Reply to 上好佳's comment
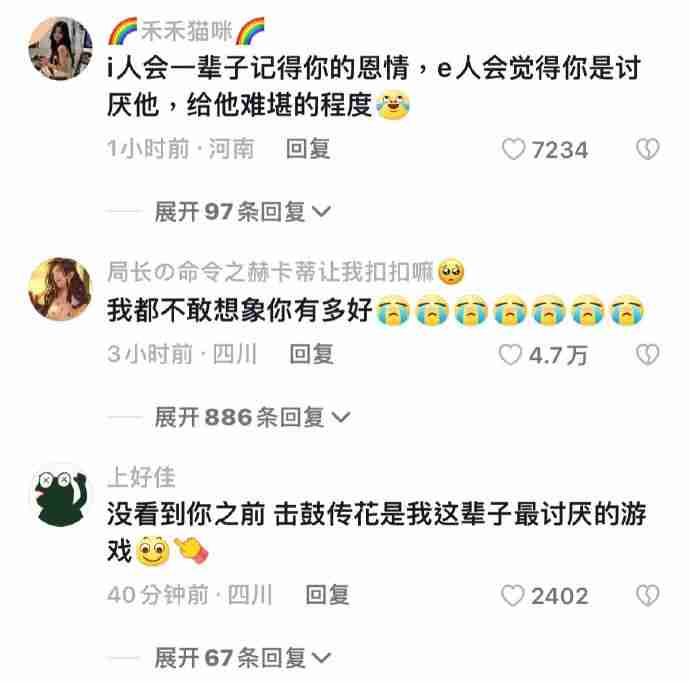This screenshot has width=690, height=681. pos(327,595)
